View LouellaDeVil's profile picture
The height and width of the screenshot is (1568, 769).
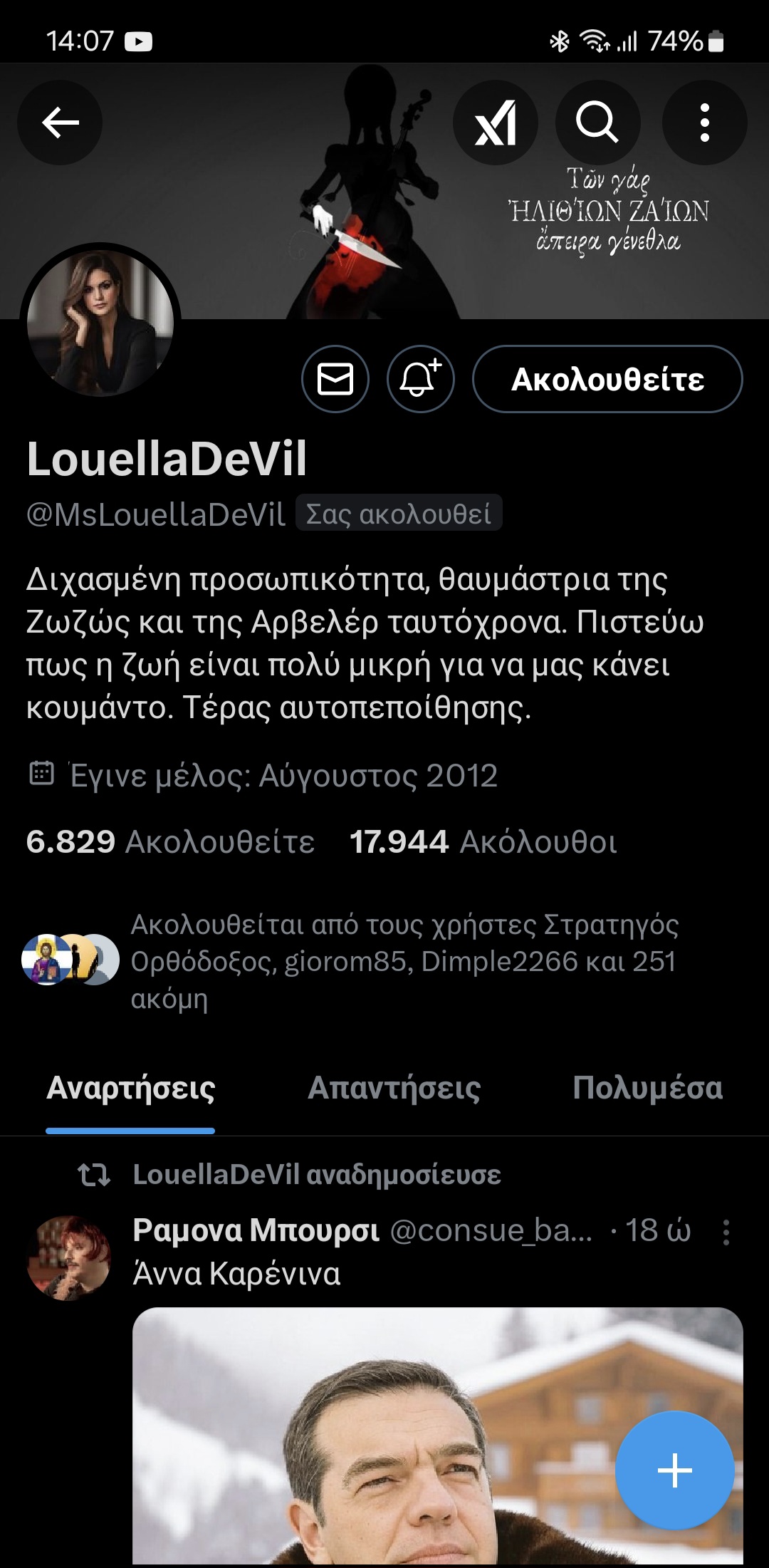100,323
